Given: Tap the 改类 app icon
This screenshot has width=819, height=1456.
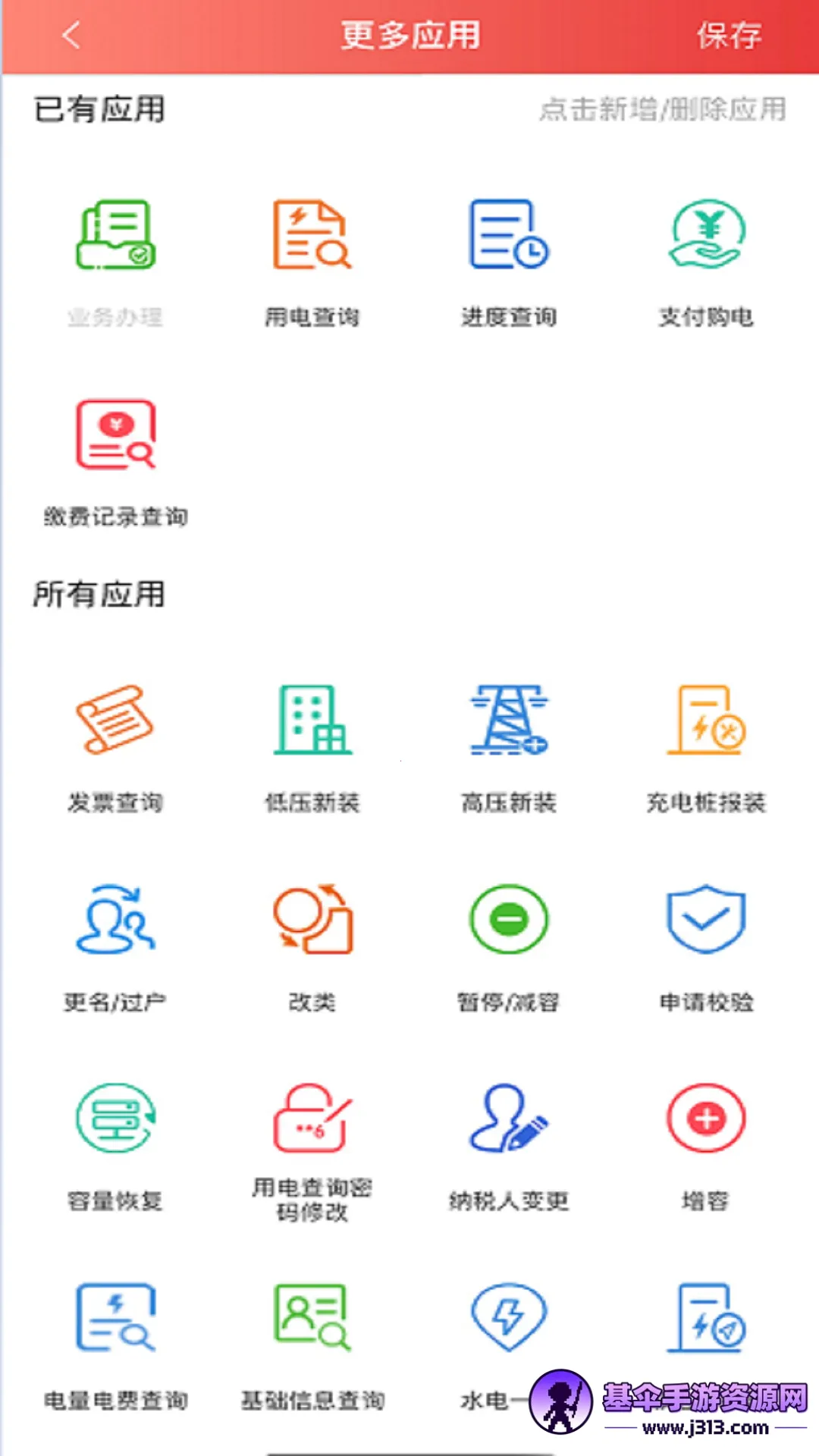Looking at the screenshot, I should [312, 920].
